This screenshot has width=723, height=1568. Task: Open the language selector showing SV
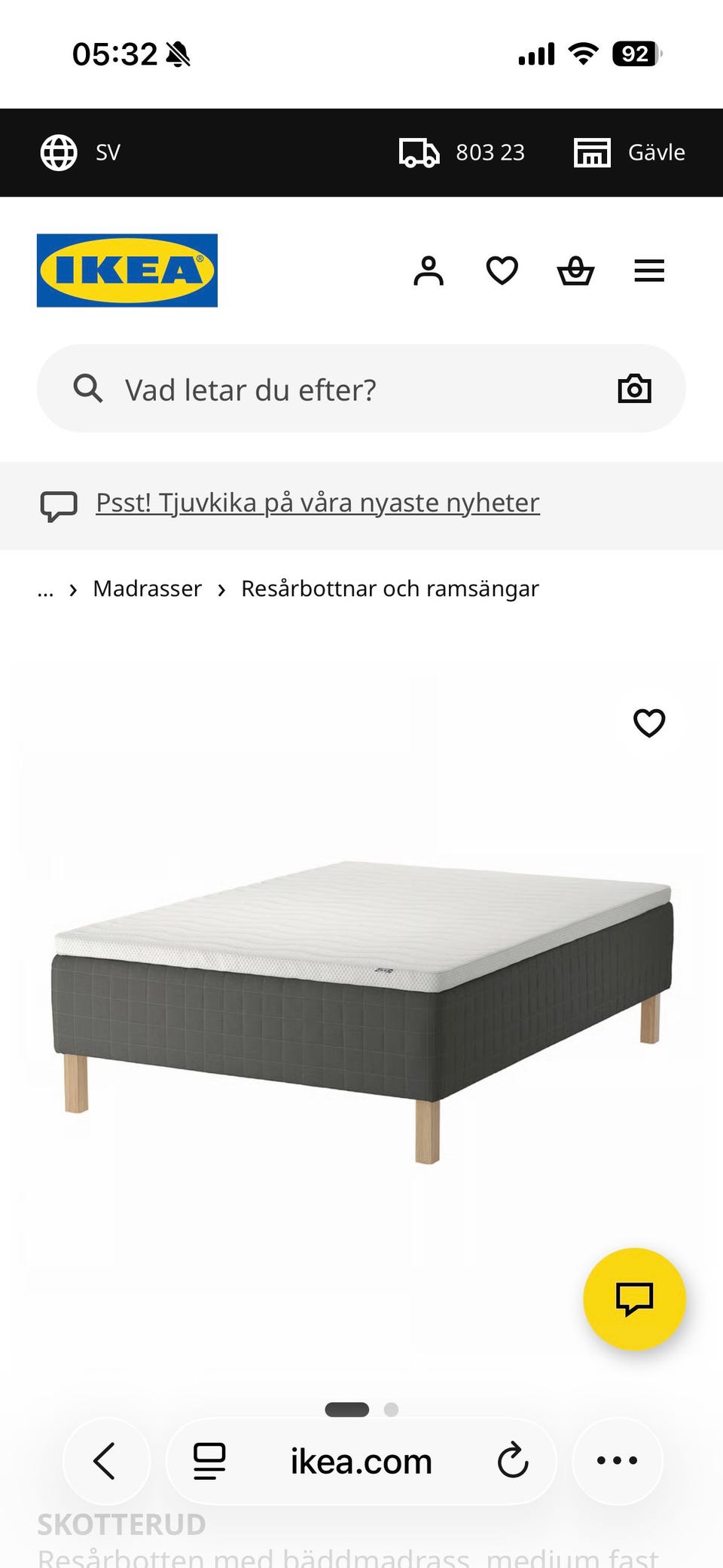(x=84, y=152)
